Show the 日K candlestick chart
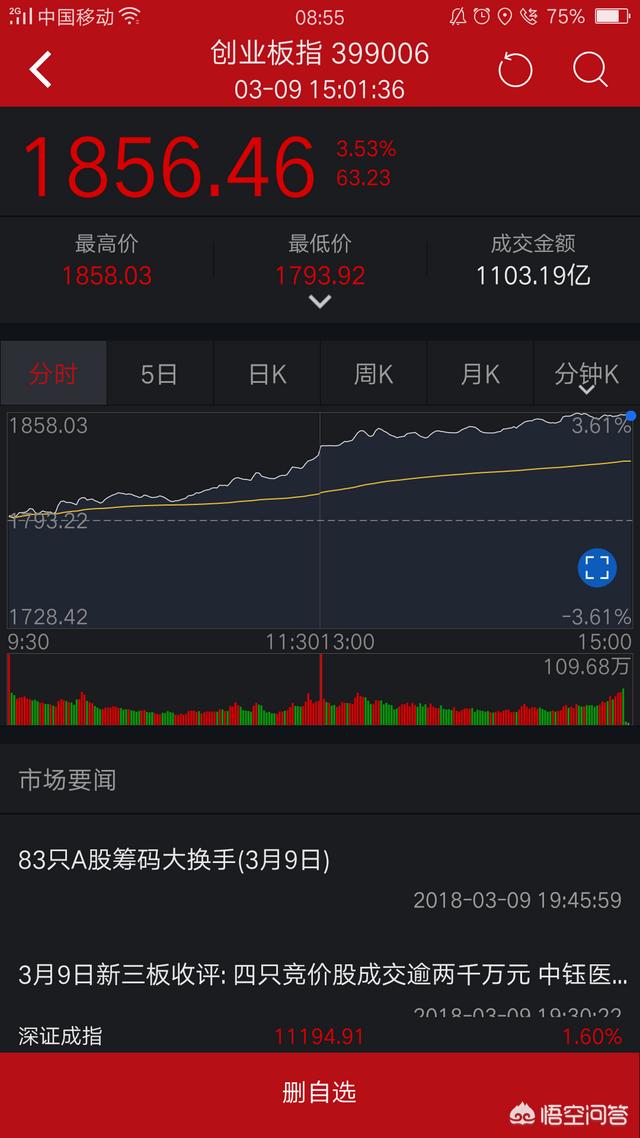 coord(267,374)
